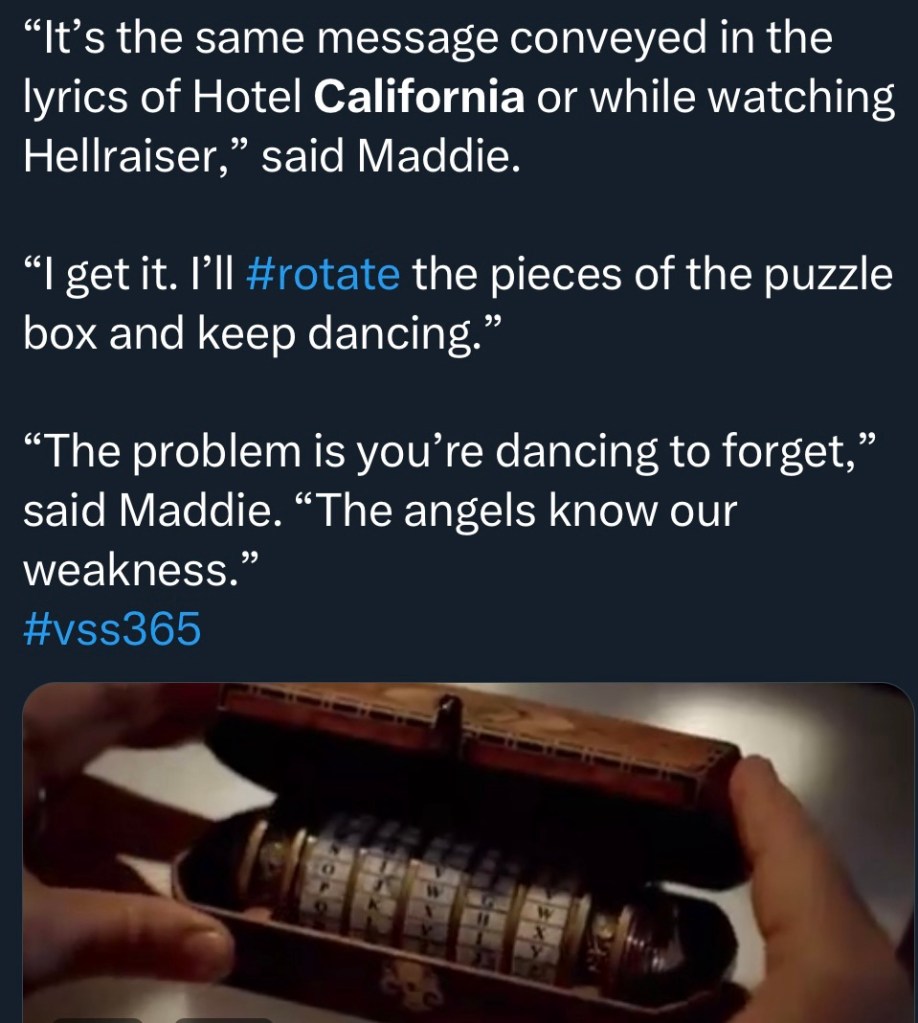Open the #vss365 hashtag link
918x1023 pixels.
click(111, 630)
